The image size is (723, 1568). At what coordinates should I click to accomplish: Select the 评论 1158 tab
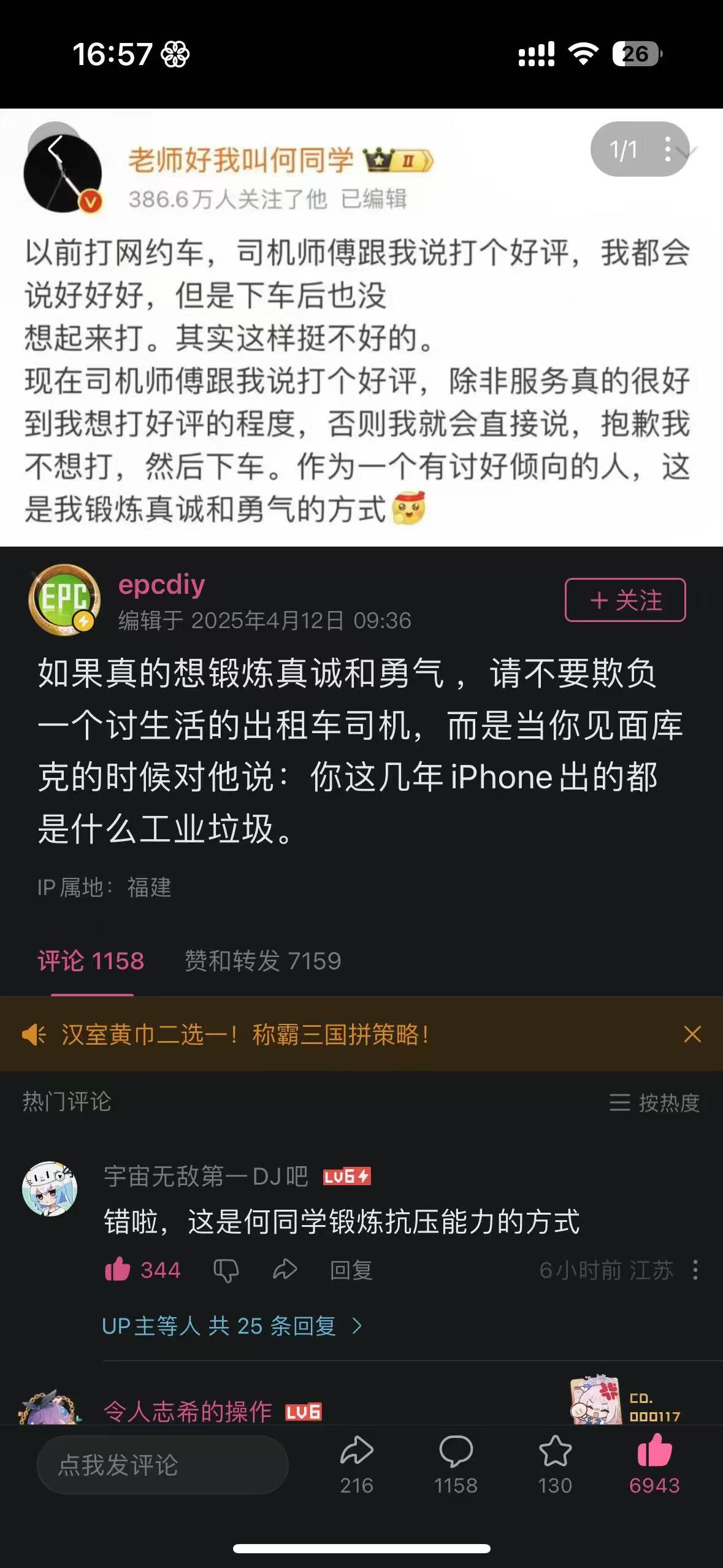[91, 961]
